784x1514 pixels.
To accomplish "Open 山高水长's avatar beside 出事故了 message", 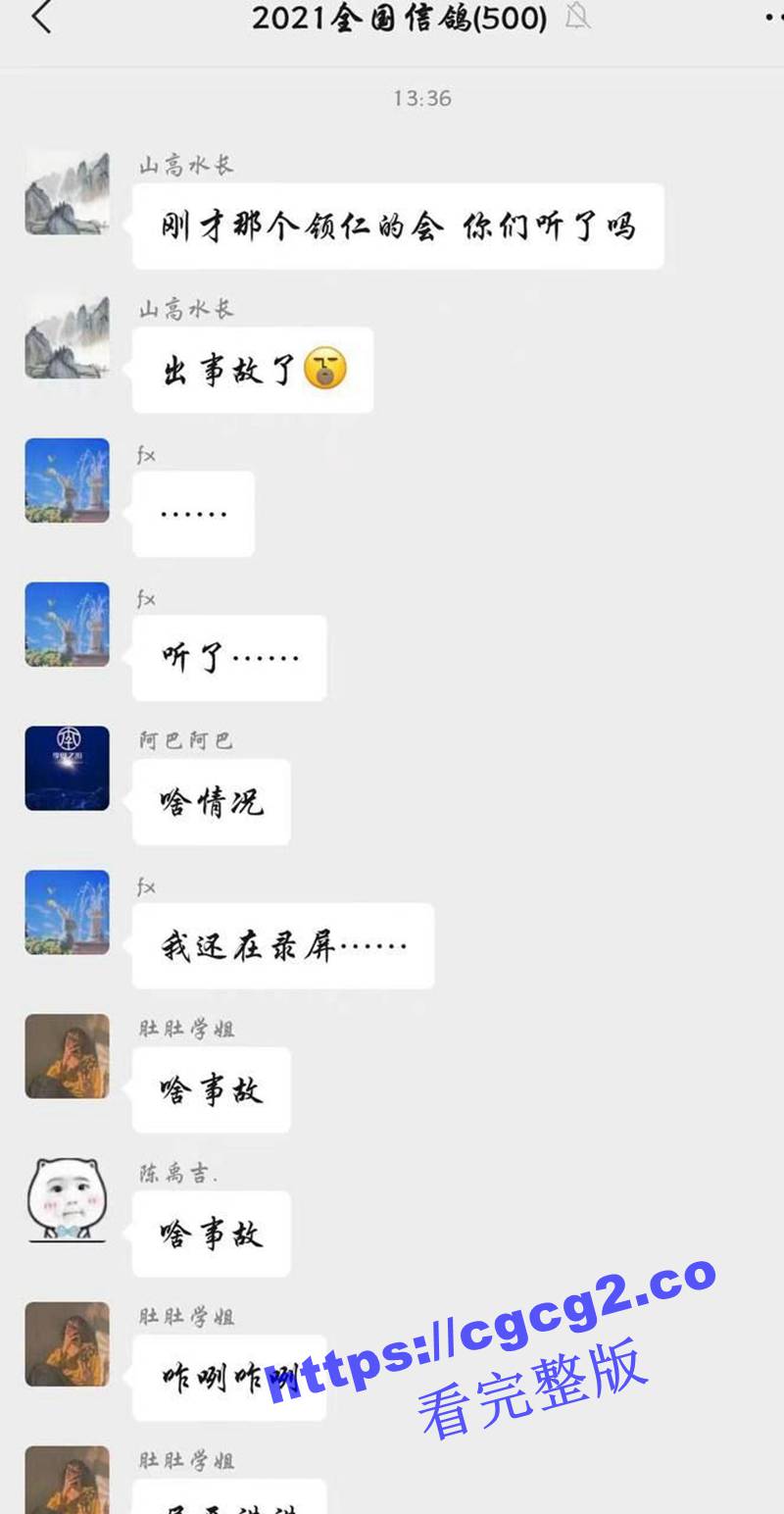I will (x=67, y=337).
